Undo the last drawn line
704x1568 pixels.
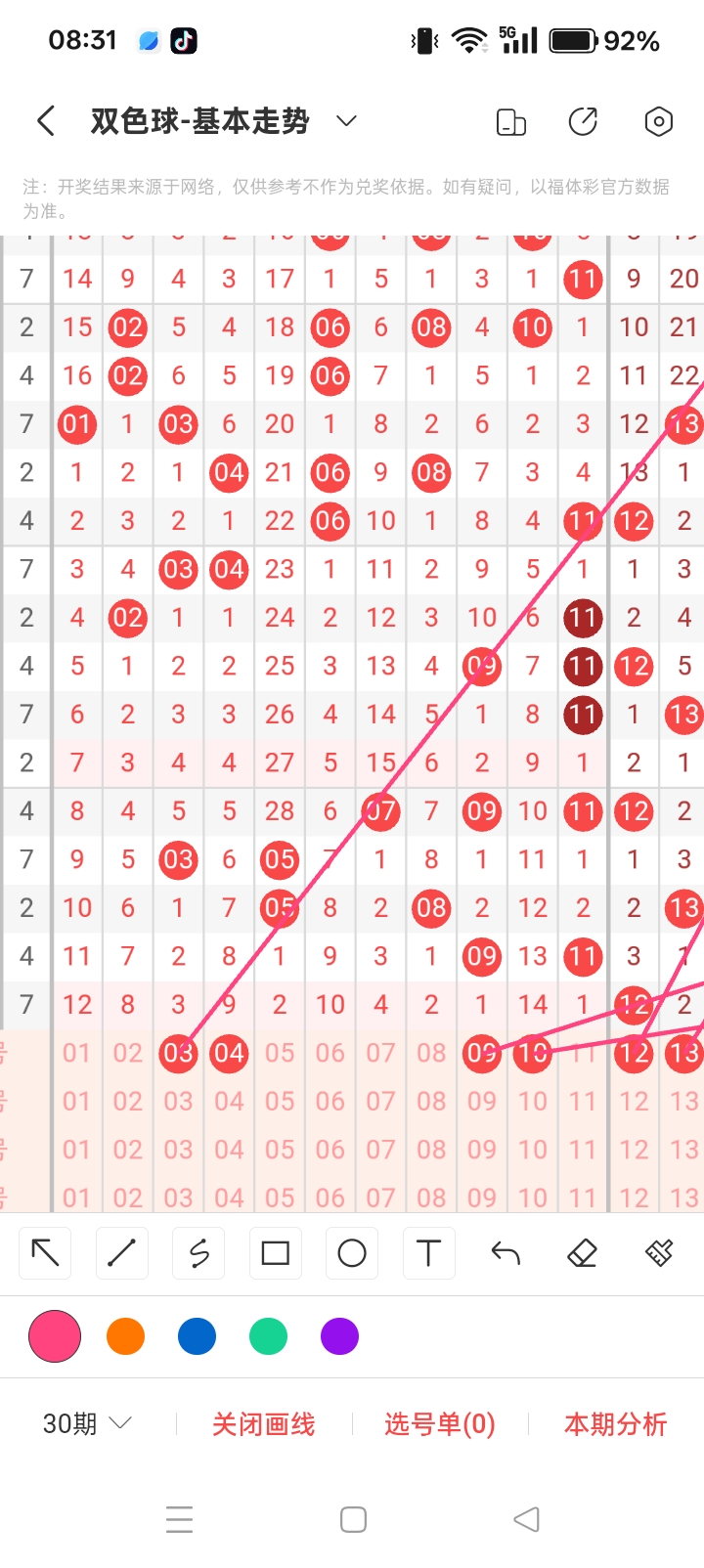pos(506,1253)
